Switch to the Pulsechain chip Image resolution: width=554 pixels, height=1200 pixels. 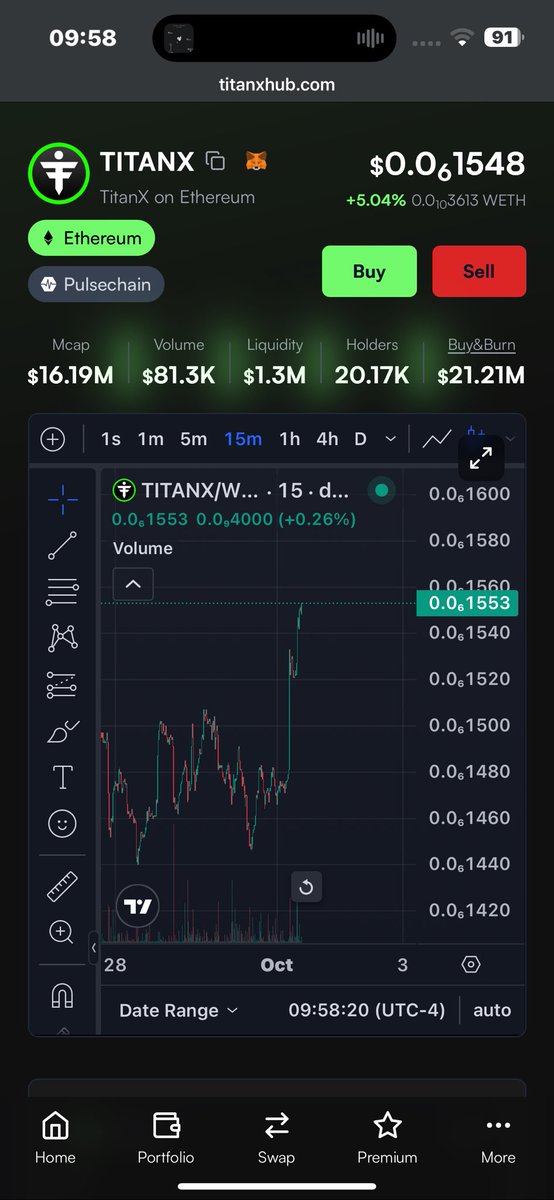click(96, 284)
